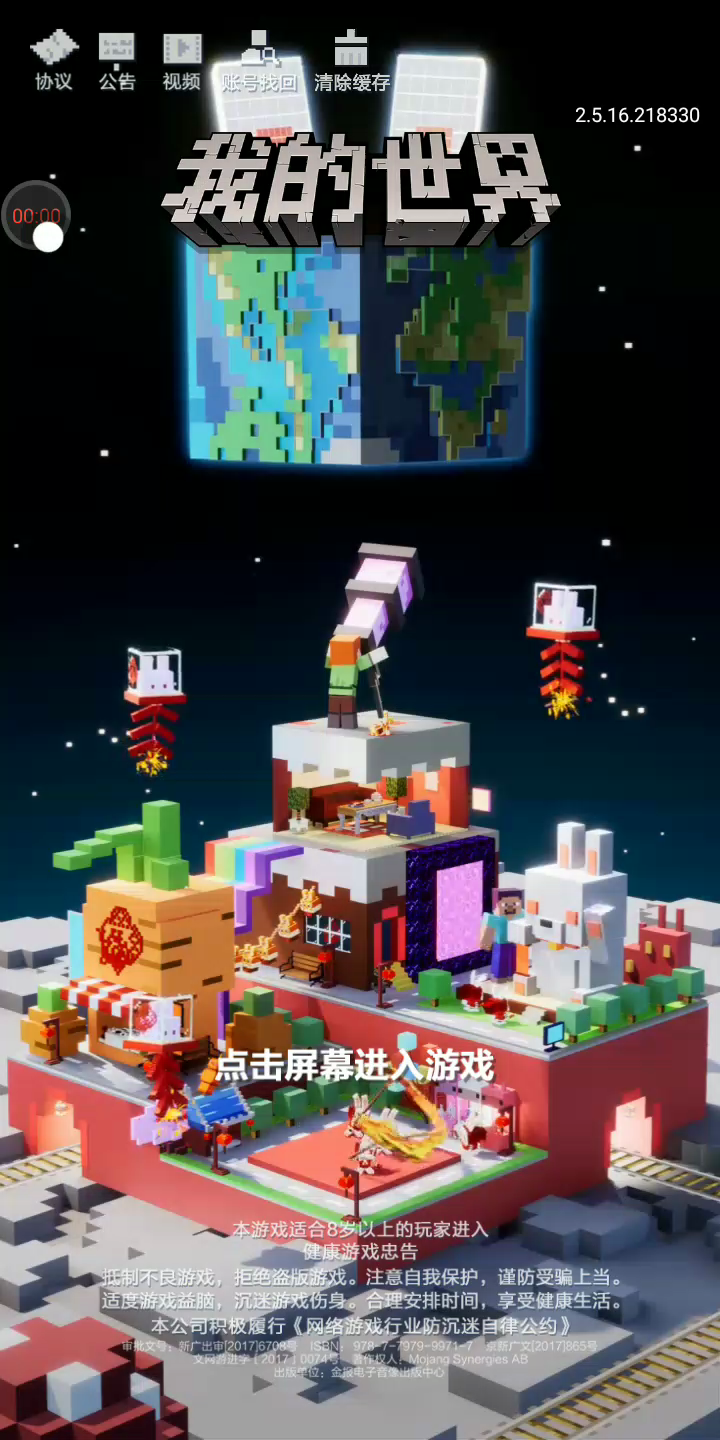This screenshot has width=720, height=1440.
Task: Open the 协议 agreement page
Action: pos(54,61)
